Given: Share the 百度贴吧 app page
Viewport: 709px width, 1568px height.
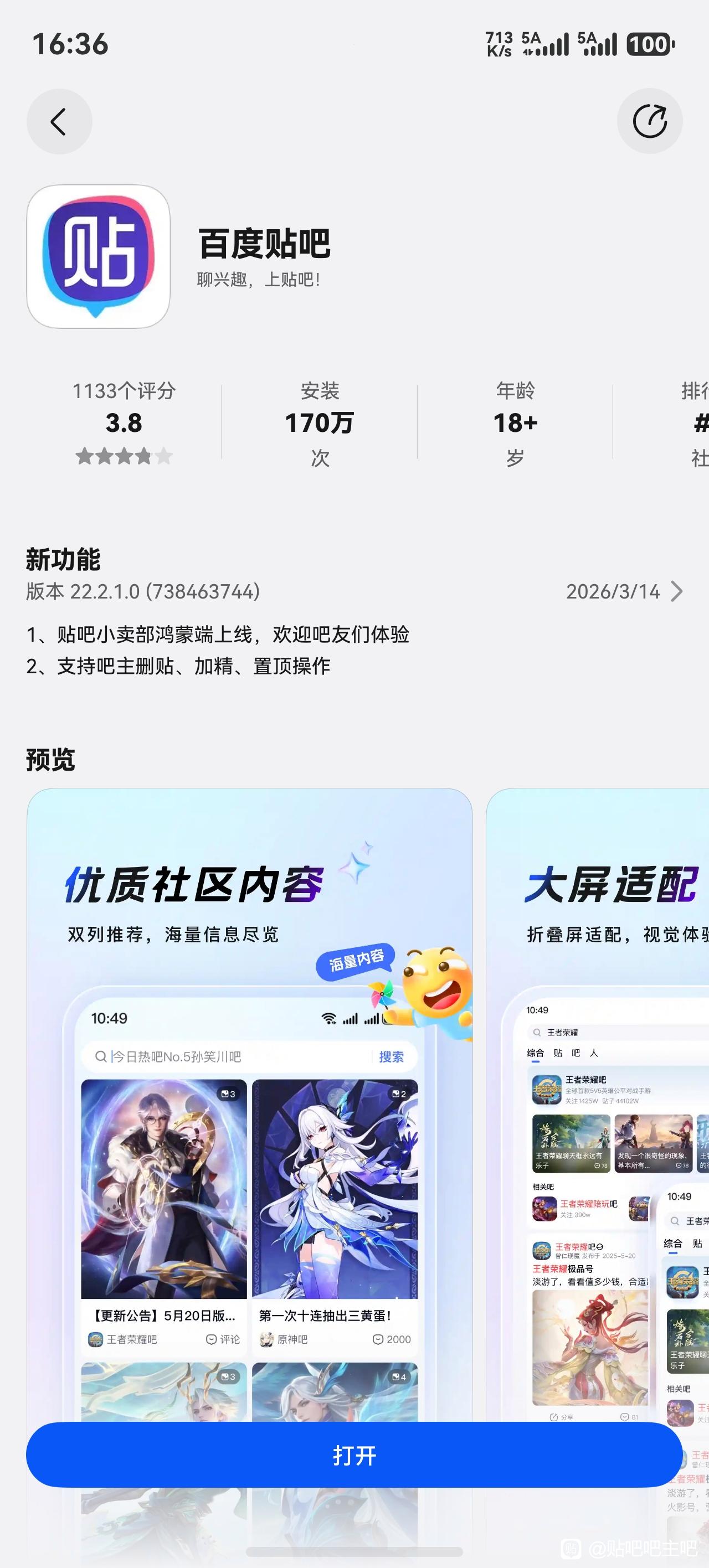Looking at the screenshot, I should pyautogui.click(x=649, y=122).
